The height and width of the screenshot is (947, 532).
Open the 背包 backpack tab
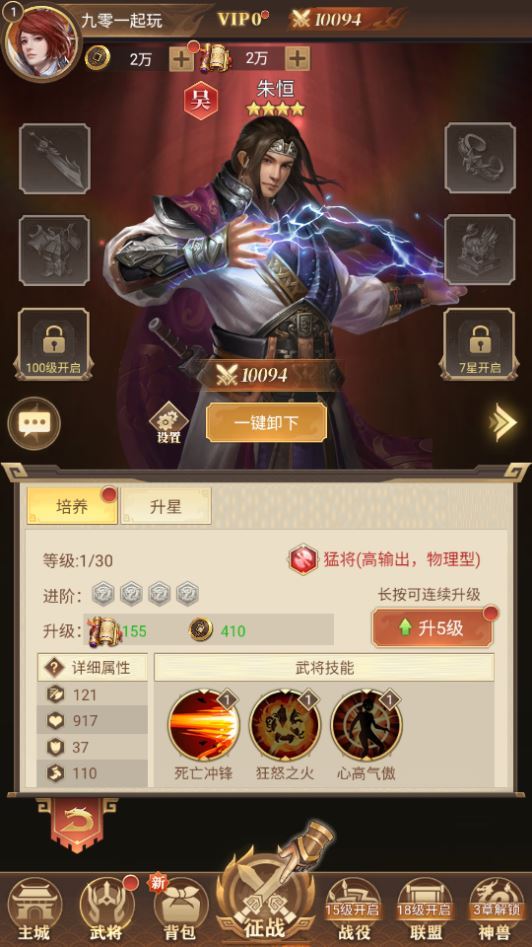click(181, 910)
